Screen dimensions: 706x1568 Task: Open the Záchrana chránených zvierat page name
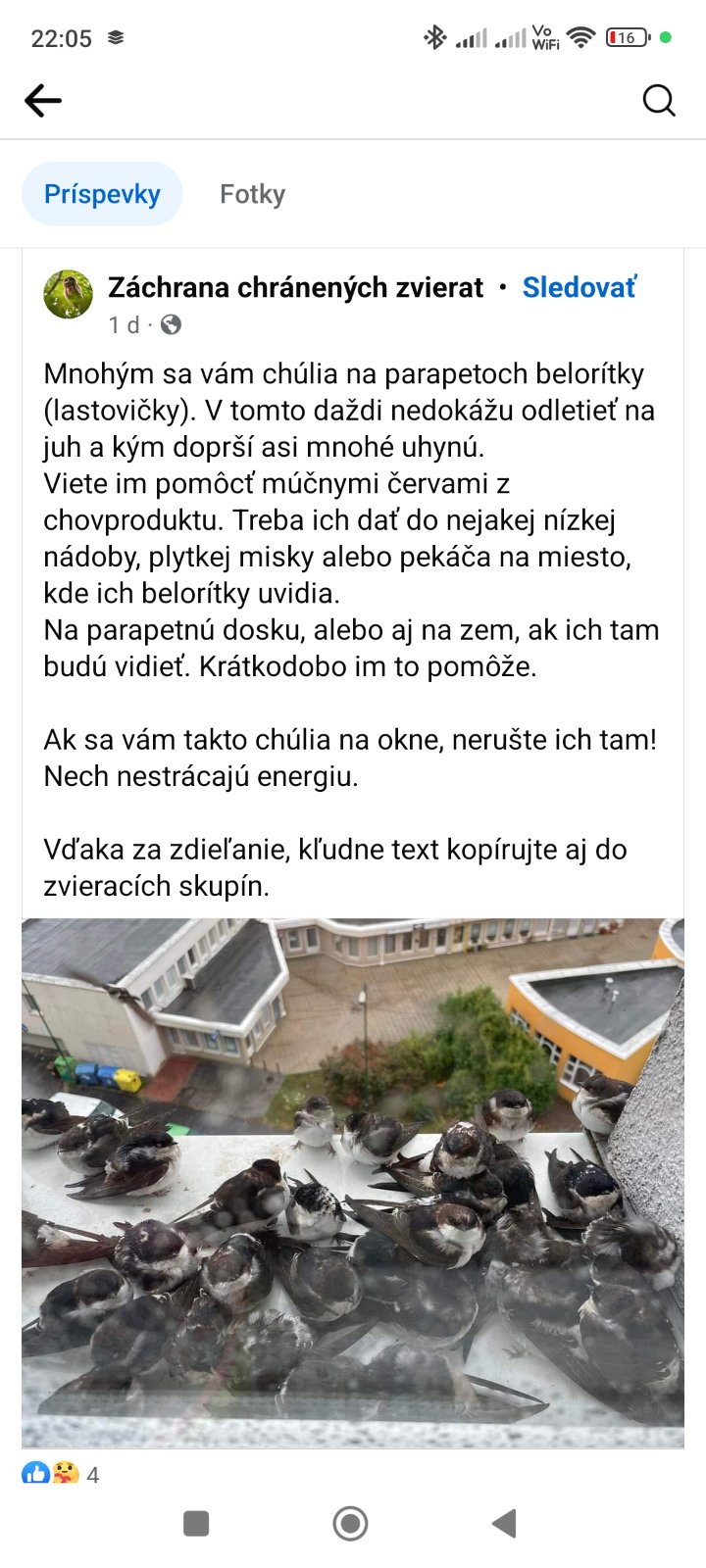tap(295, 287)
